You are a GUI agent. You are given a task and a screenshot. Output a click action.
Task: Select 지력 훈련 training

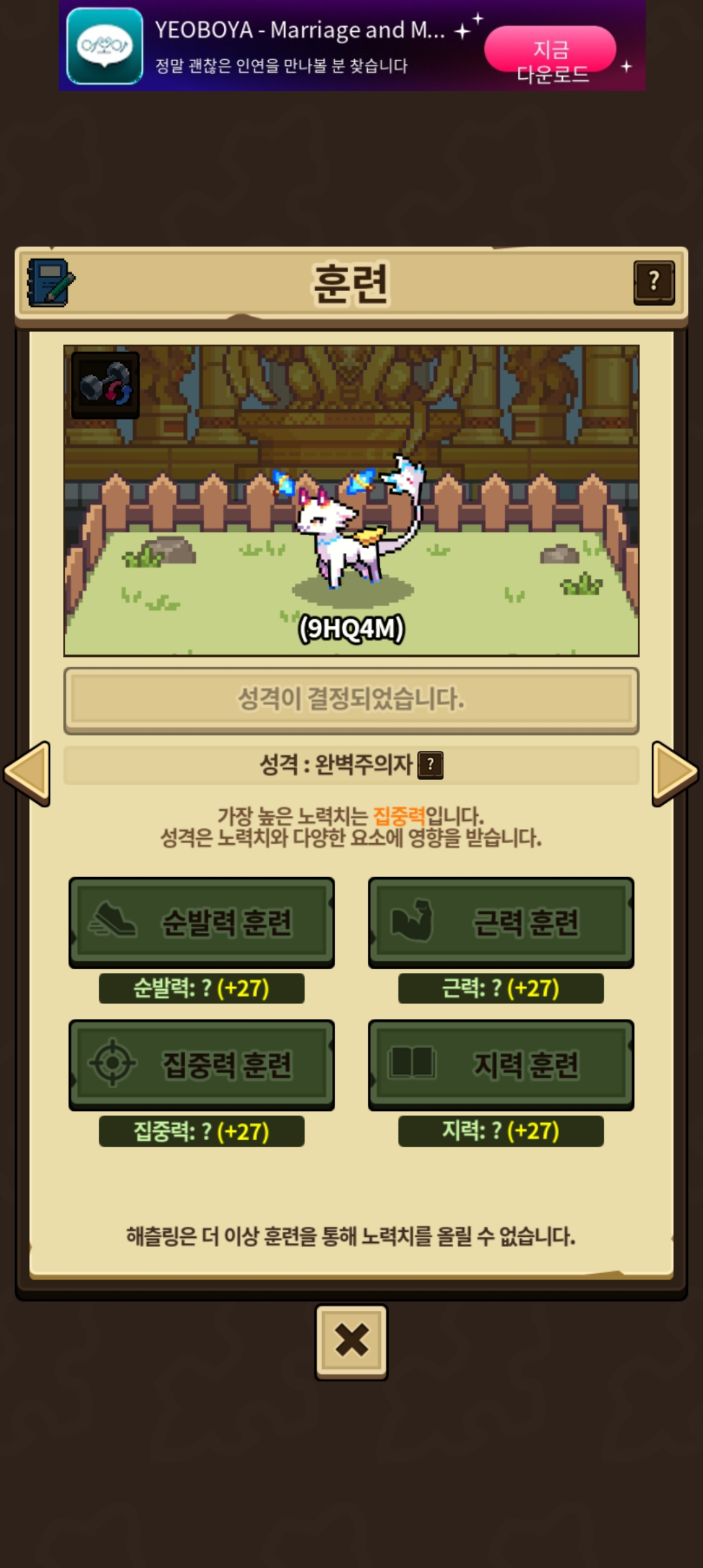(x=501, y=1064)
